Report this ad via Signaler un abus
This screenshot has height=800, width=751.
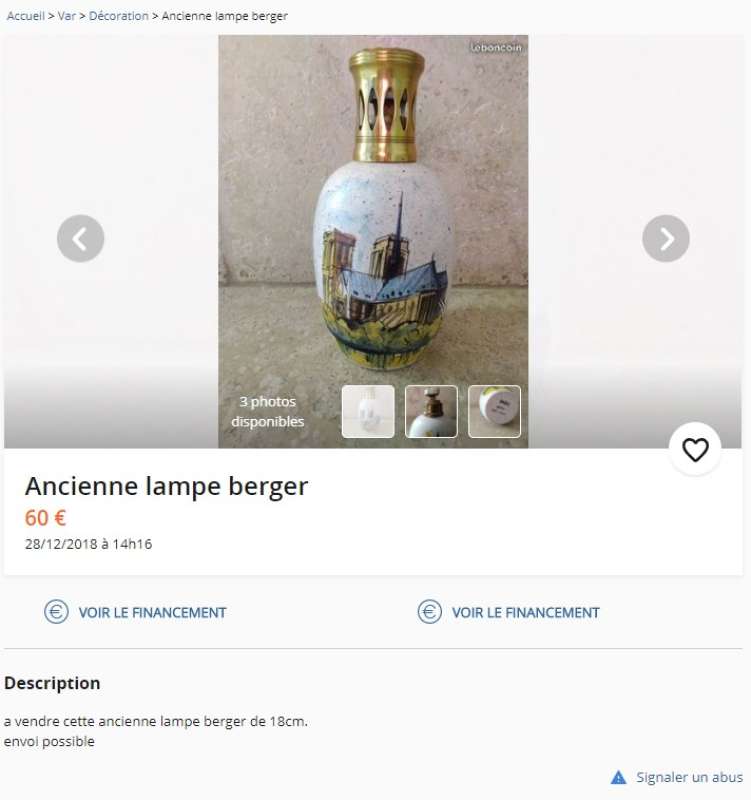[689, 777]
